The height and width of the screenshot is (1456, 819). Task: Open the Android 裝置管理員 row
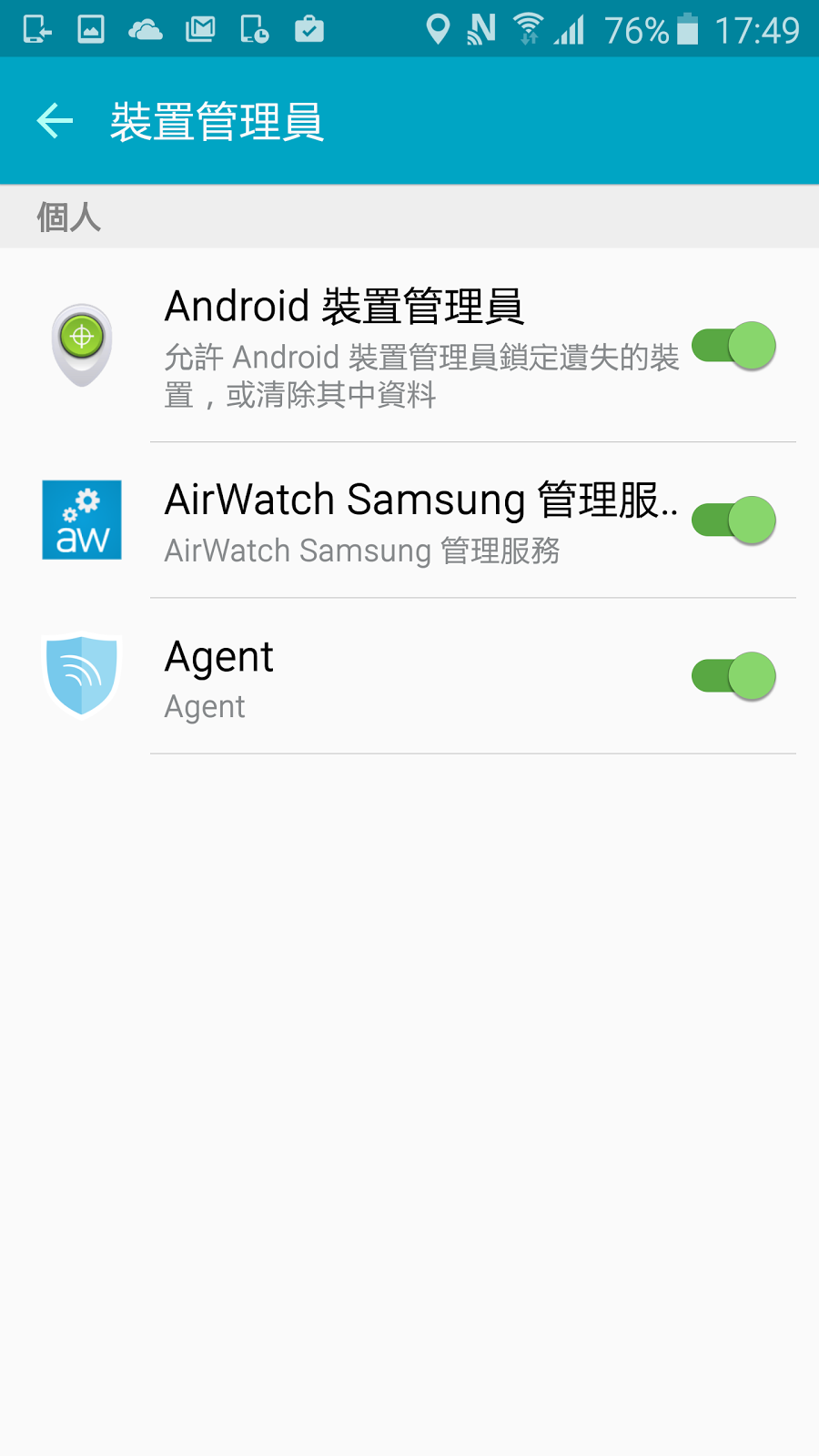[409, 346]
